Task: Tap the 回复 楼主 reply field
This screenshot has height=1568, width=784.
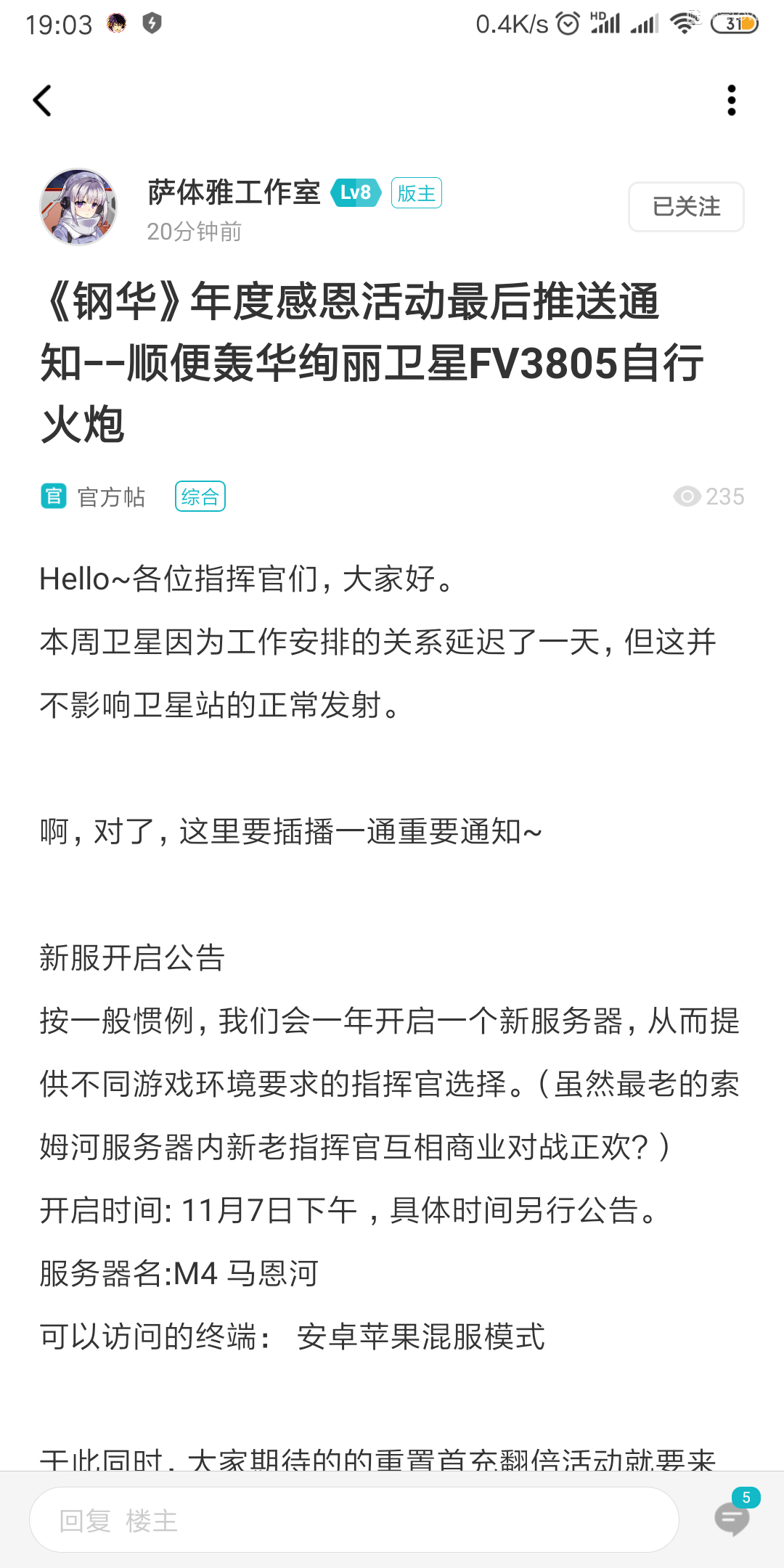Action: [x=354, y=1520]
